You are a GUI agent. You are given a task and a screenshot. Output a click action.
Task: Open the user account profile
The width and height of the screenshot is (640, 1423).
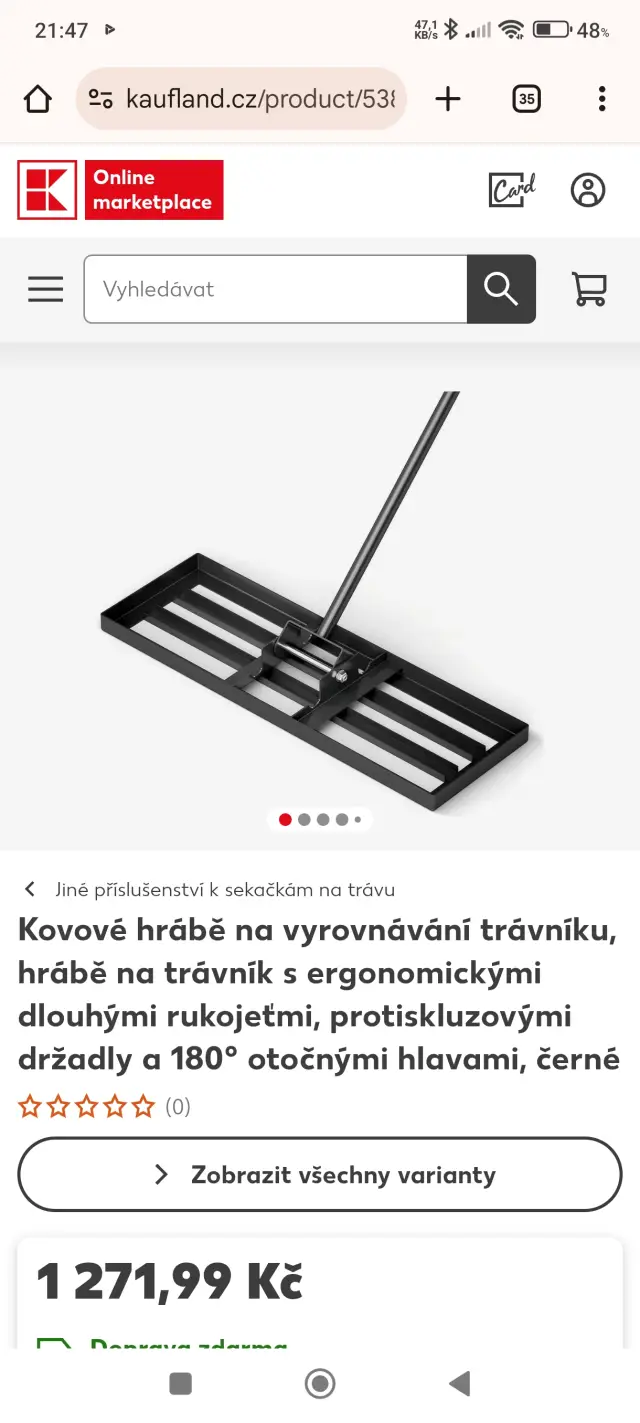(x=588, y=189)
